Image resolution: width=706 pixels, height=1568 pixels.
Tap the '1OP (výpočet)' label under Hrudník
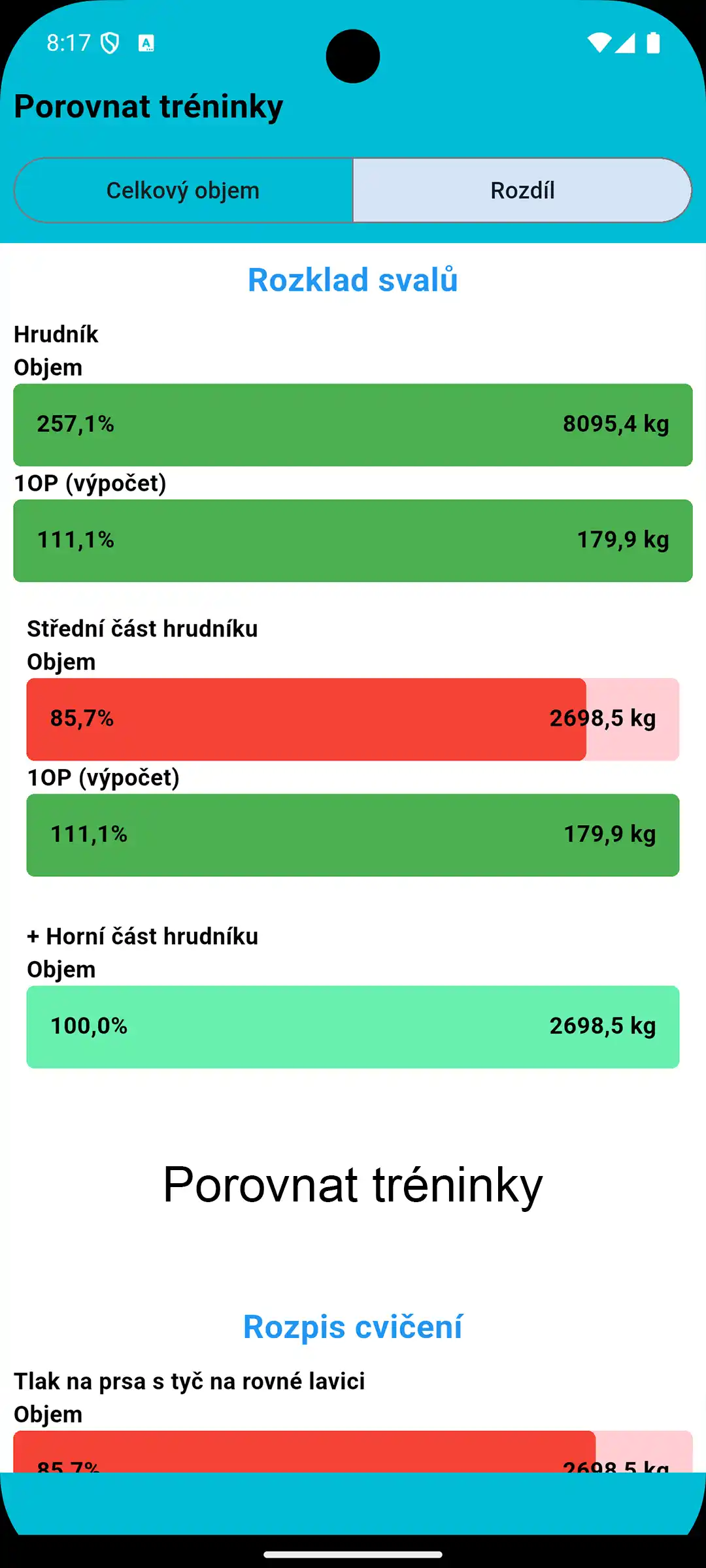[90, 483]
